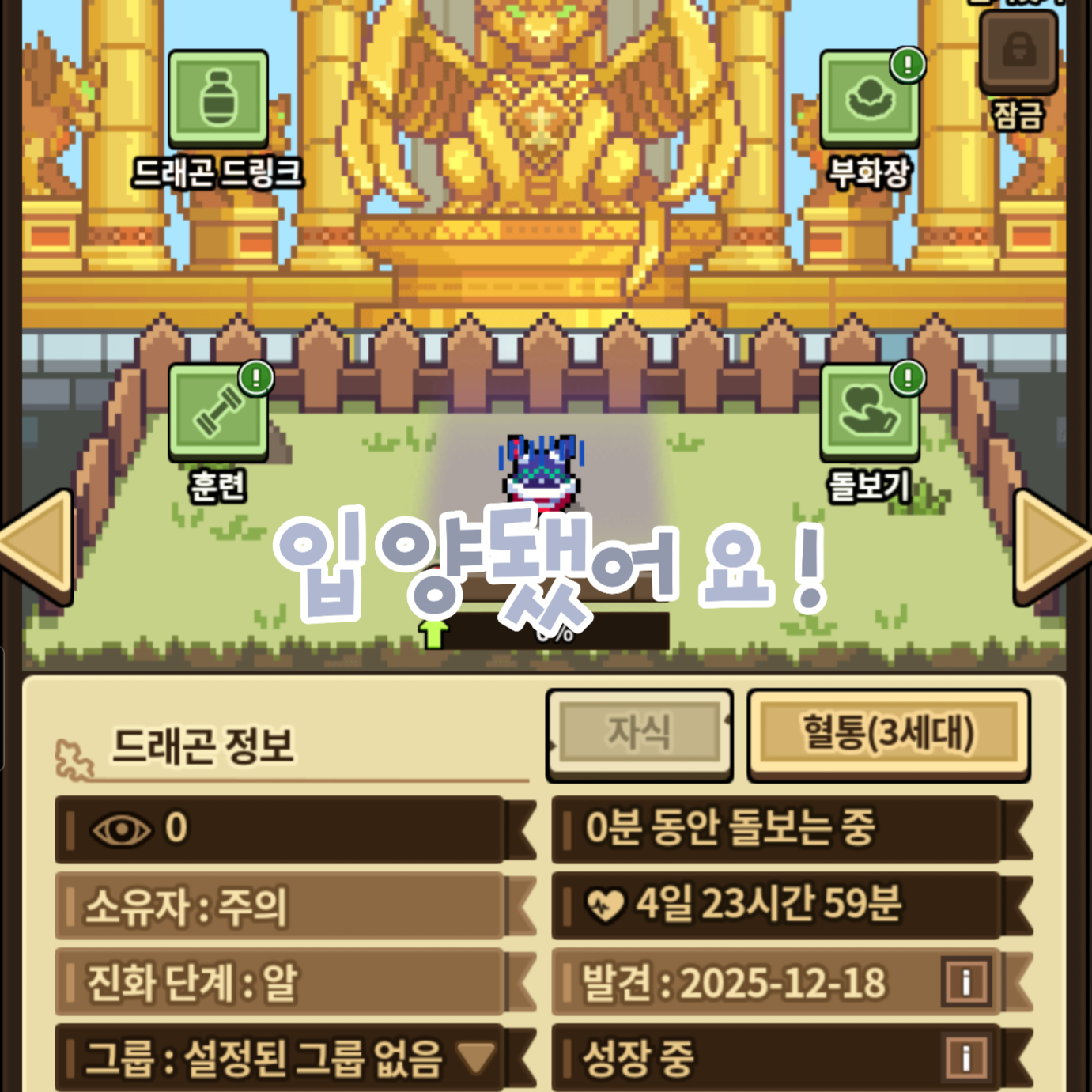The image size is (1092, 1092).
Task: View 혈통(3세대) lineage
Action: 888,733
